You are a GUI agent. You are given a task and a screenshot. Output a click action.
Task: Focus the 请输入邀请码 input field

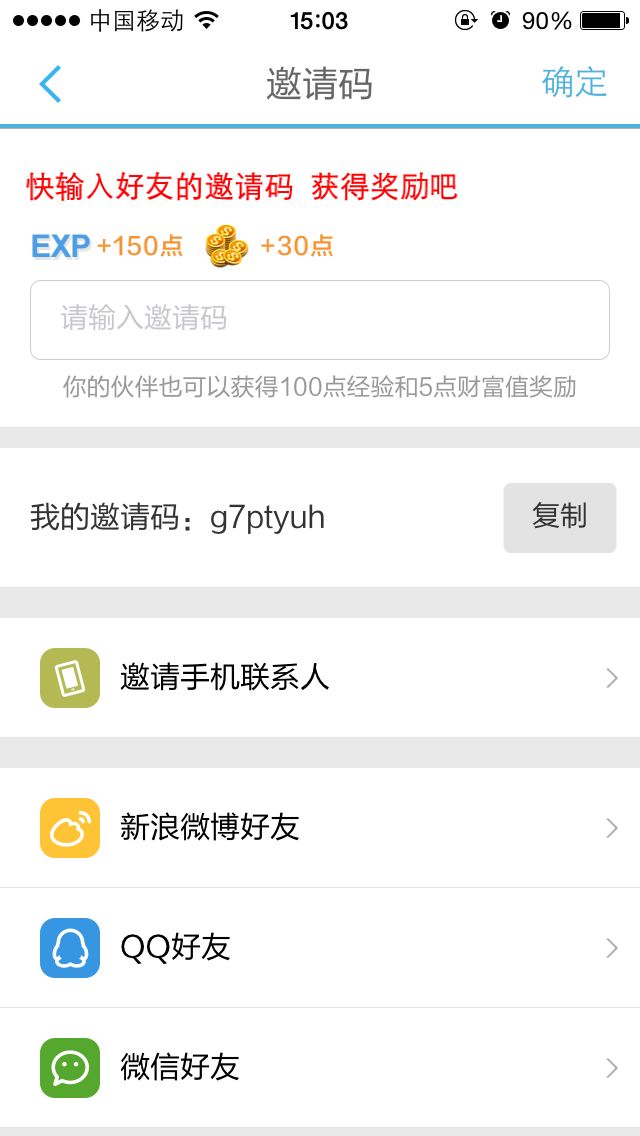[320, 320]
